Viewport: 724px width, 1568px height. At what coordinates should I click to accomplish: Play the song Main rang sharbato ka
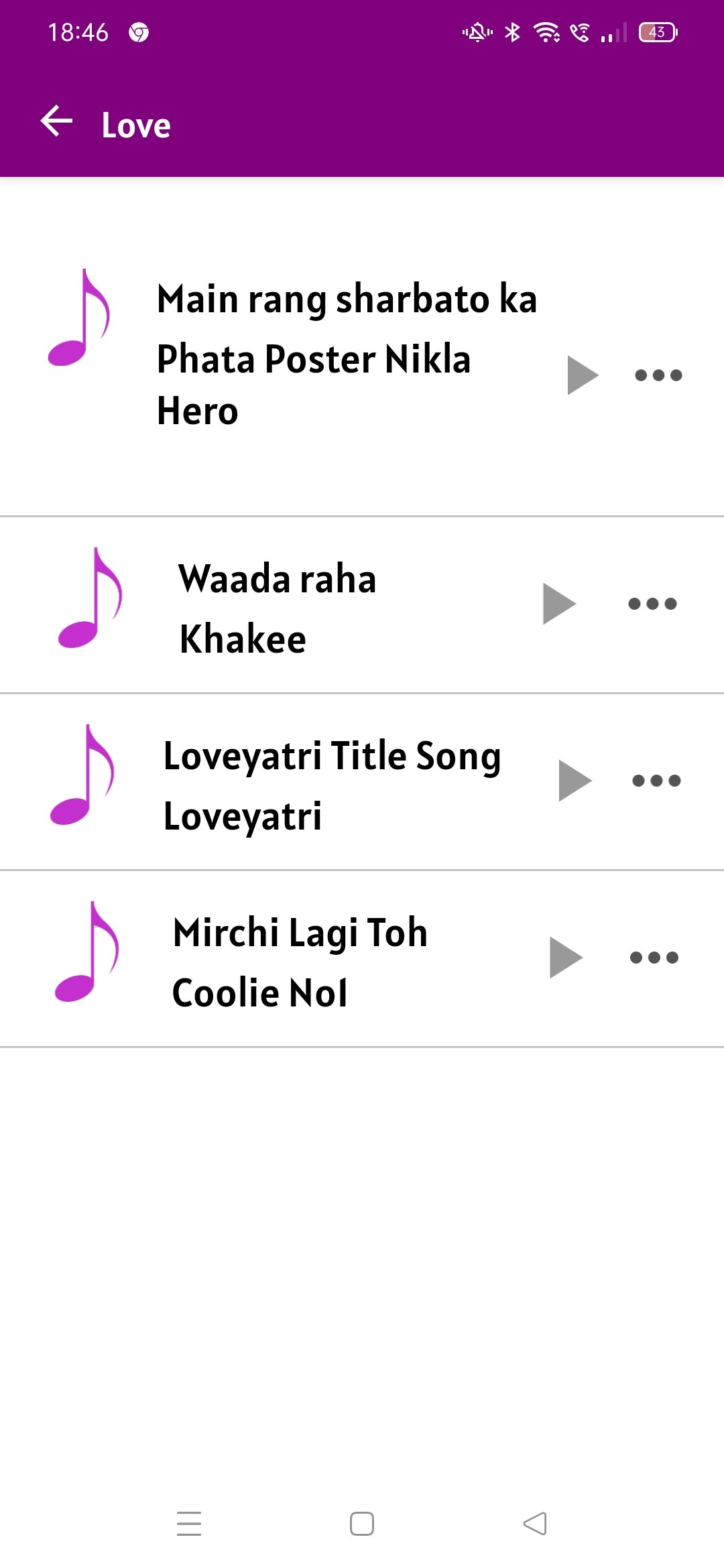click(581, 375)
